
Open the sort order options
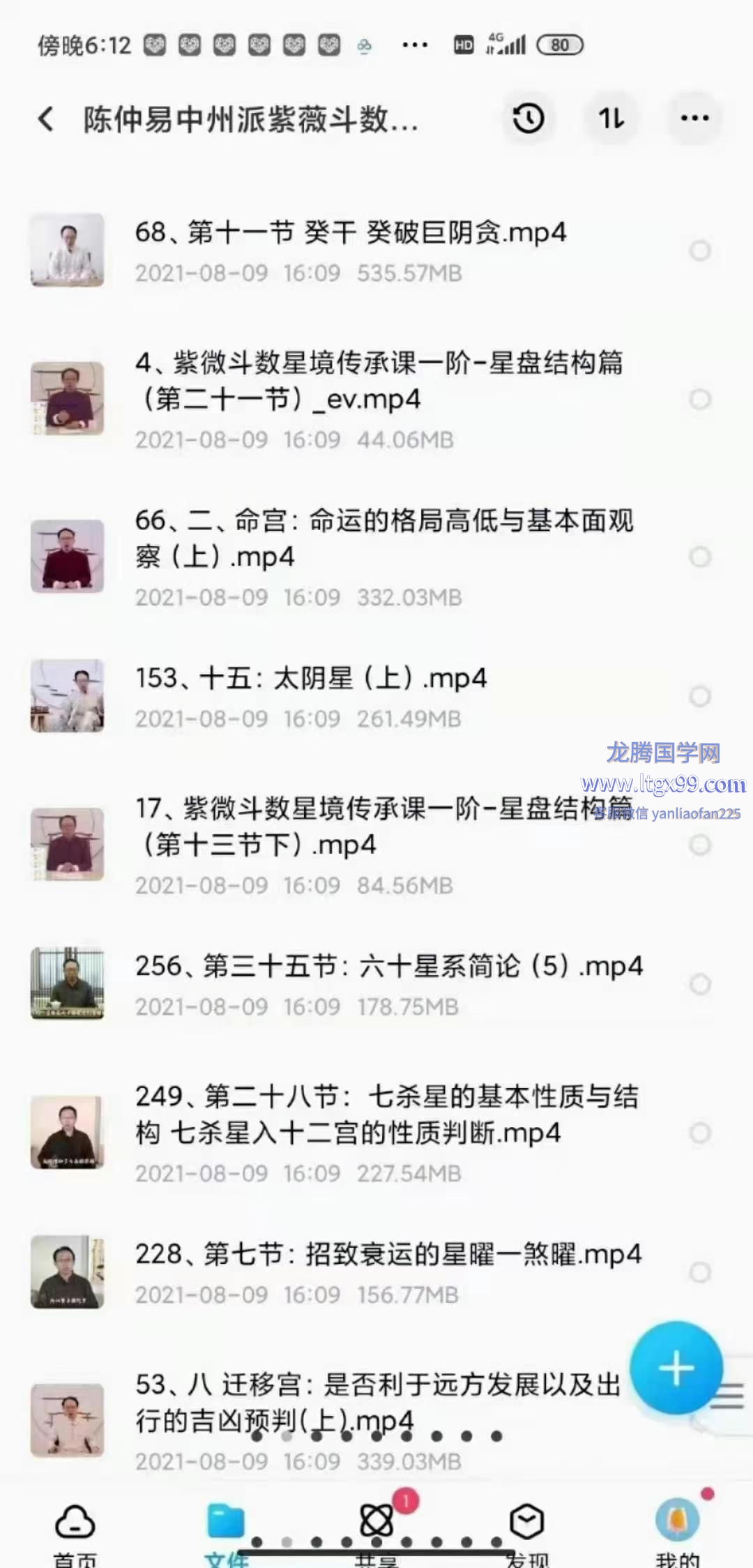611,119
